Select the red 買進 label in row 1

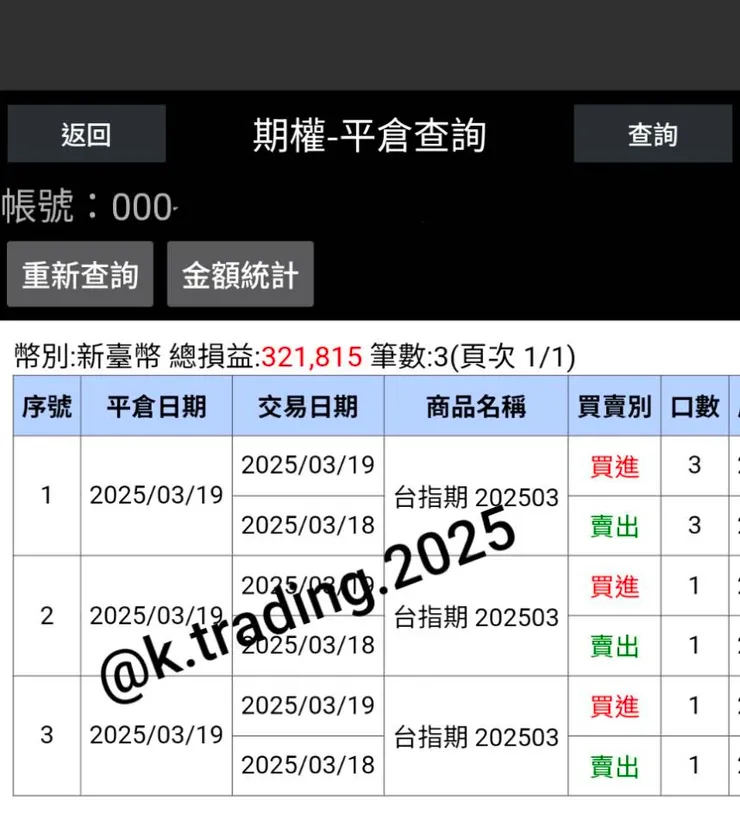[613, 465]
